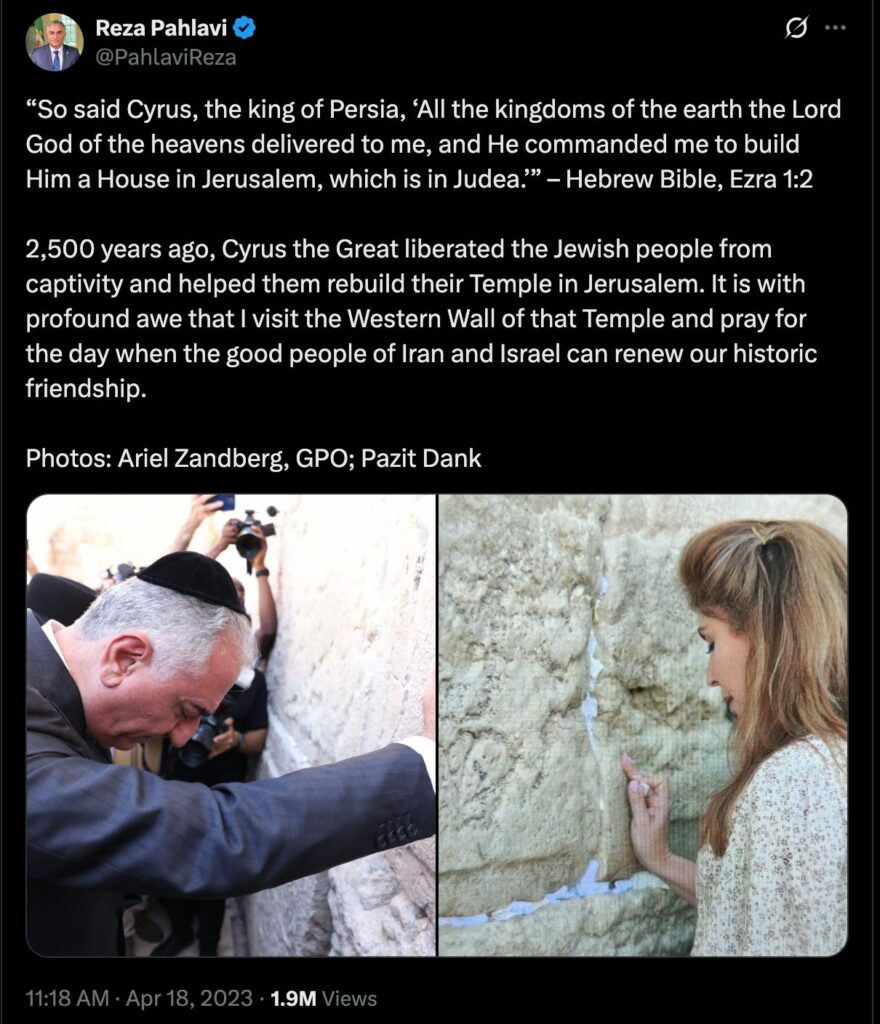Open the left photo at the wall
Image resolution: width=880 pixels, height=1024 pixels.
[x=231, y=725]
